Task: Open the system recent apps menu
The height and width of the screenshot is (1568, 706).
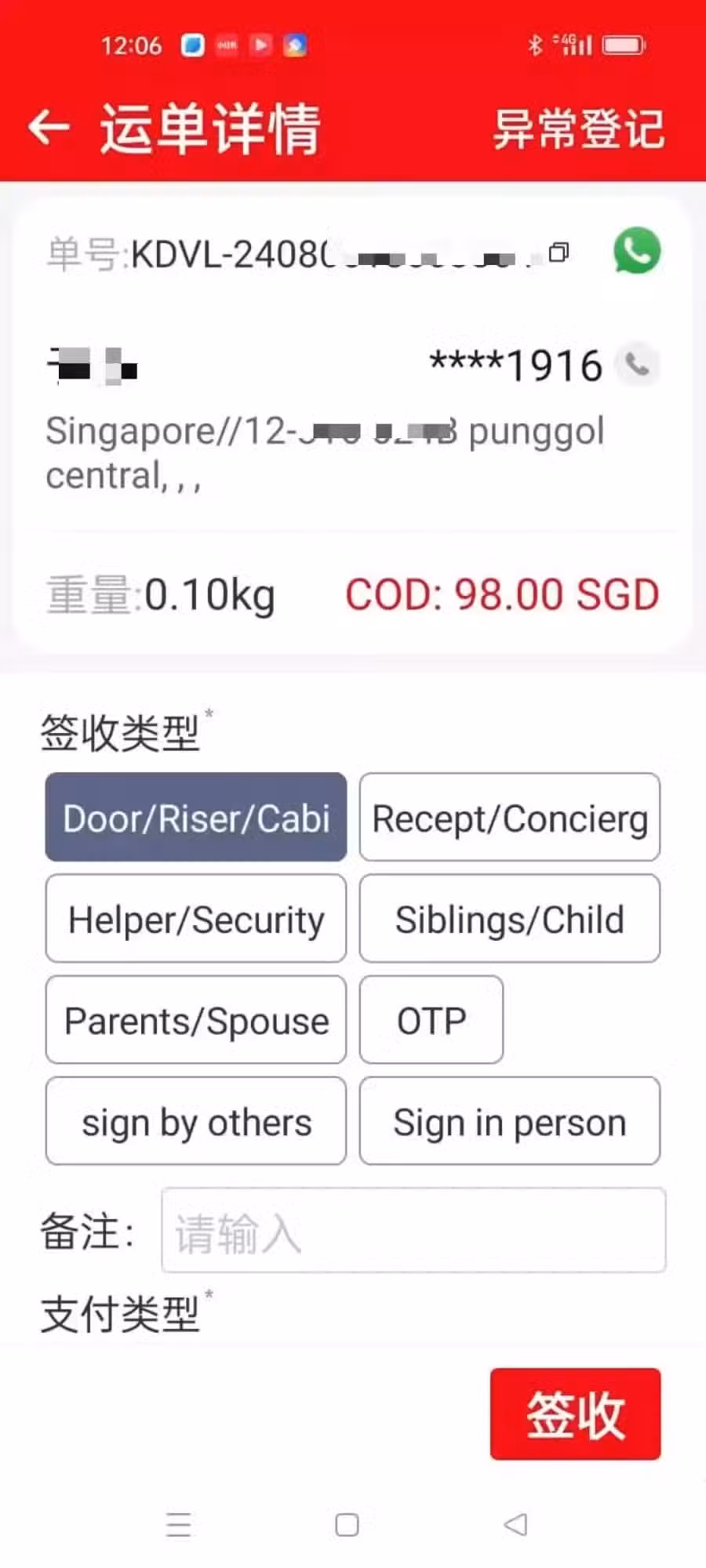Action: [x=179, y=1525]
